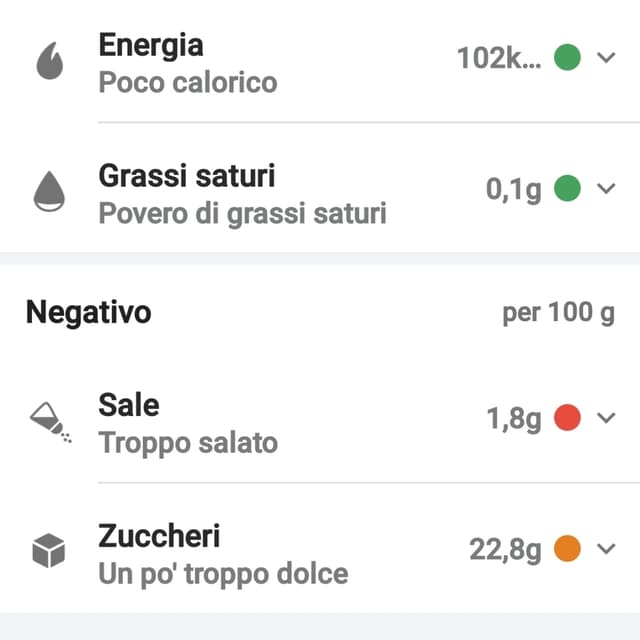This screenshot has width=640, height=640.
Task: Expand the Energia row details
Action: click(605, 58)
